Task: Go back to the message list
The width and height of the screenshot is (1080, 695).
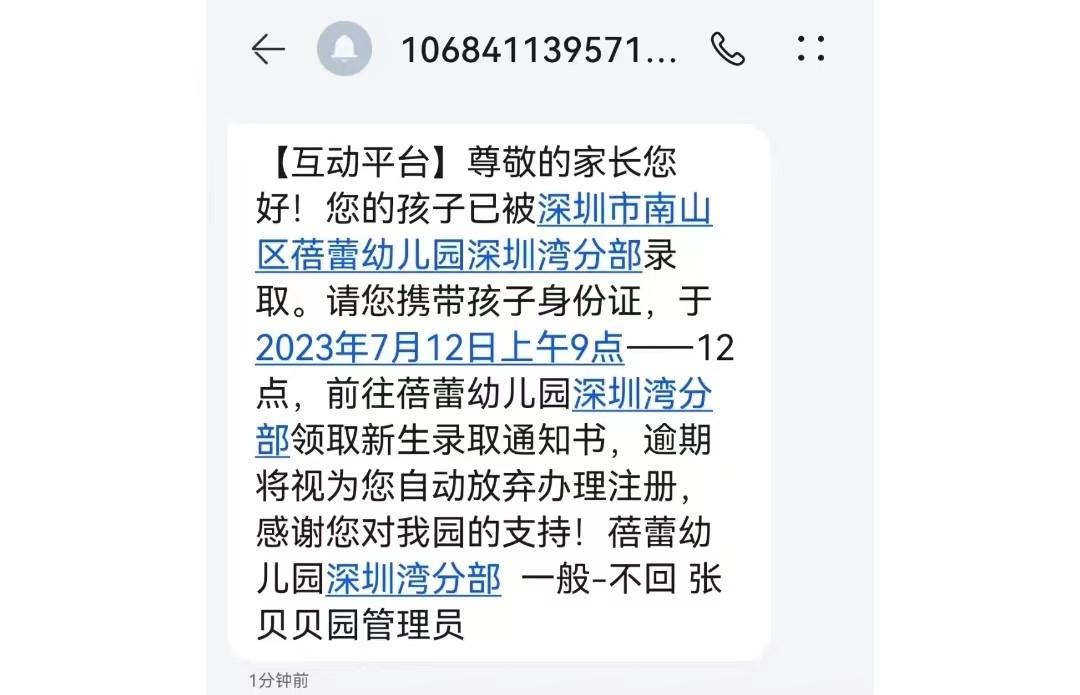Action: (268, 49)
